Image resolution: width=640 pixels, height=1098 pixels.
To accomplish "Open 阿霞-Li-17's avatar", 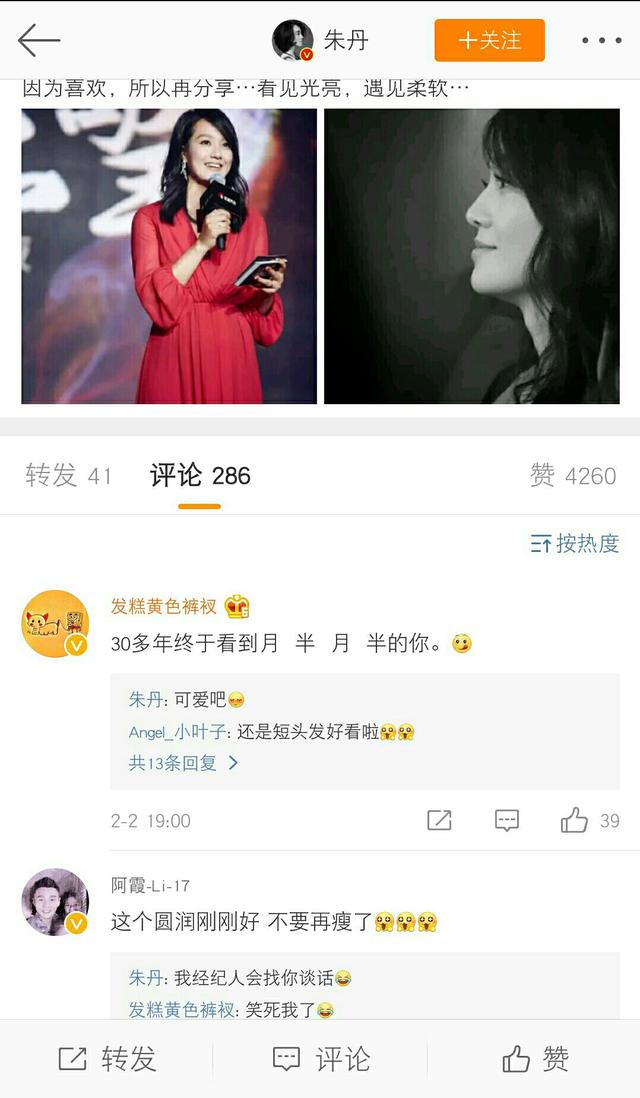I will 55,902.
